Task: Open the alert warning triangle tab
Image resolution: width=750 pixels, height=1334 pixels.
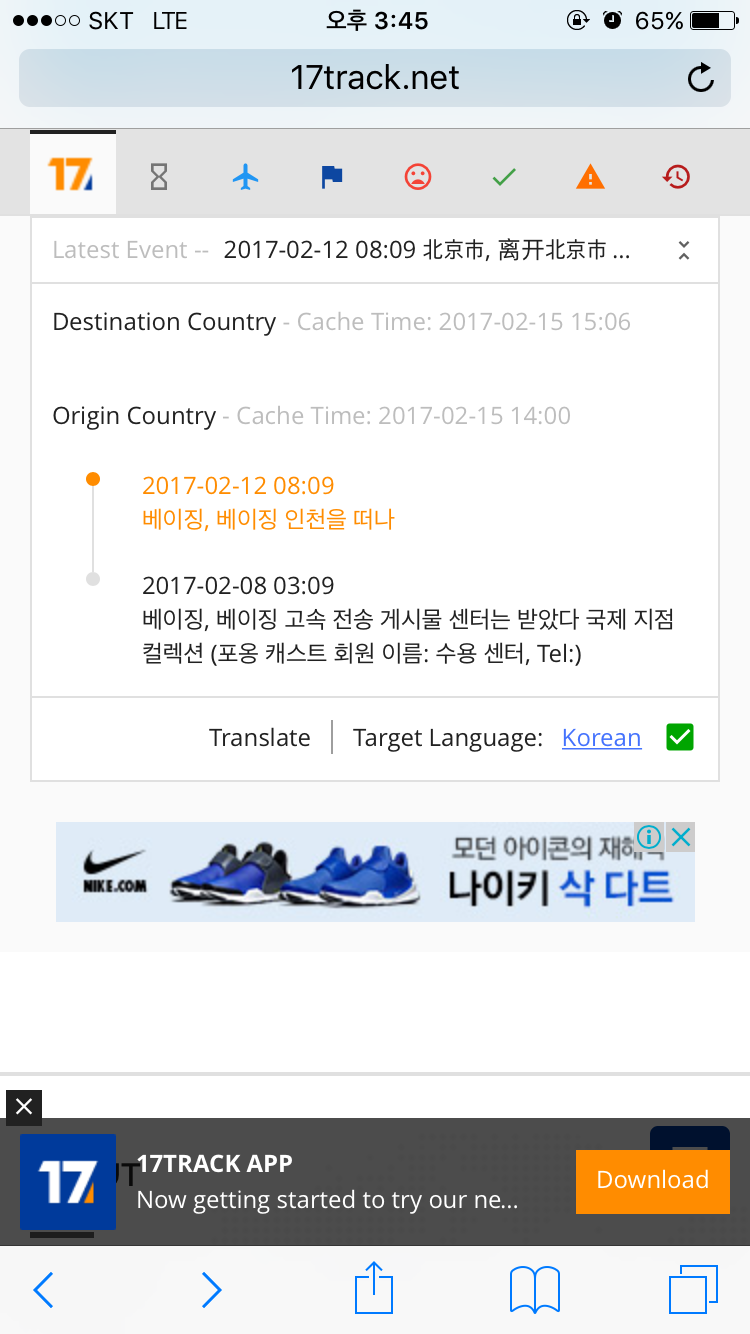Action: (x=590, y=178)
